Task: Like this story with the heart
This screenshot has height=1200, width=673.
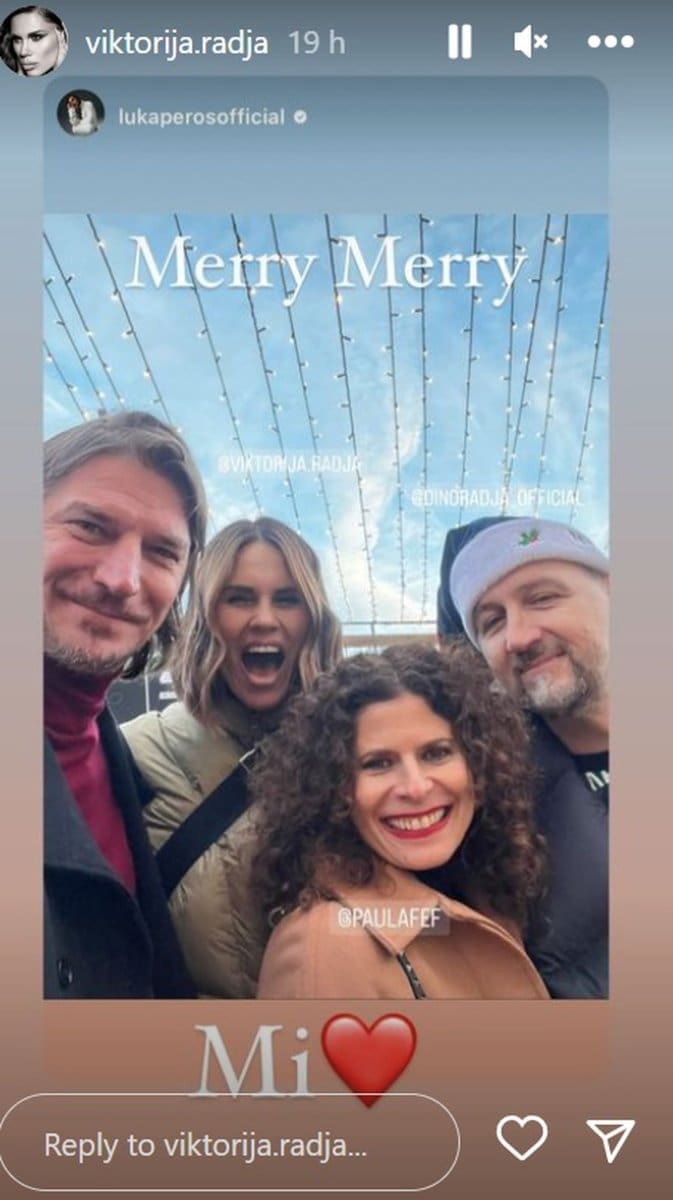Action: 522,1139
